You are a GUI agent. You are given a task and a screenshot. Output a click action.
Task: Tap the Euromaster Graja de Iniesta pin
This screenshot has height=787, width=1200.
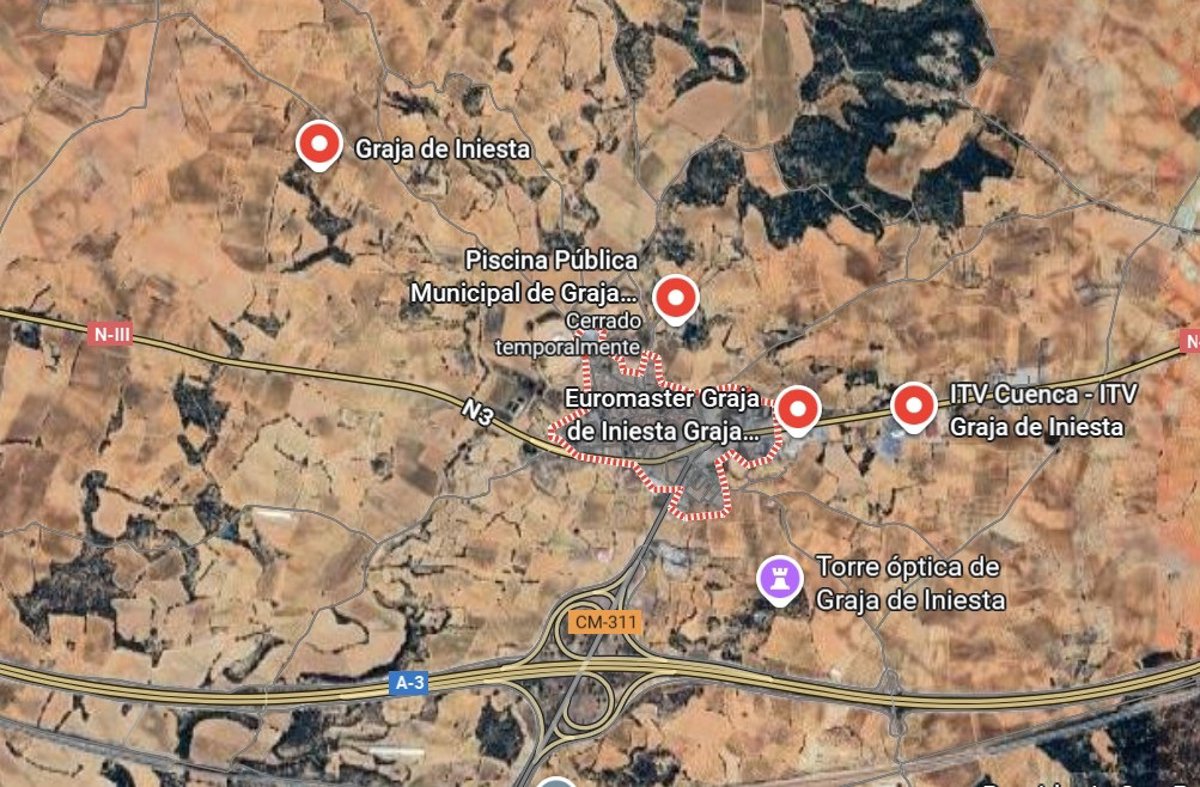[x=798, y=409]
